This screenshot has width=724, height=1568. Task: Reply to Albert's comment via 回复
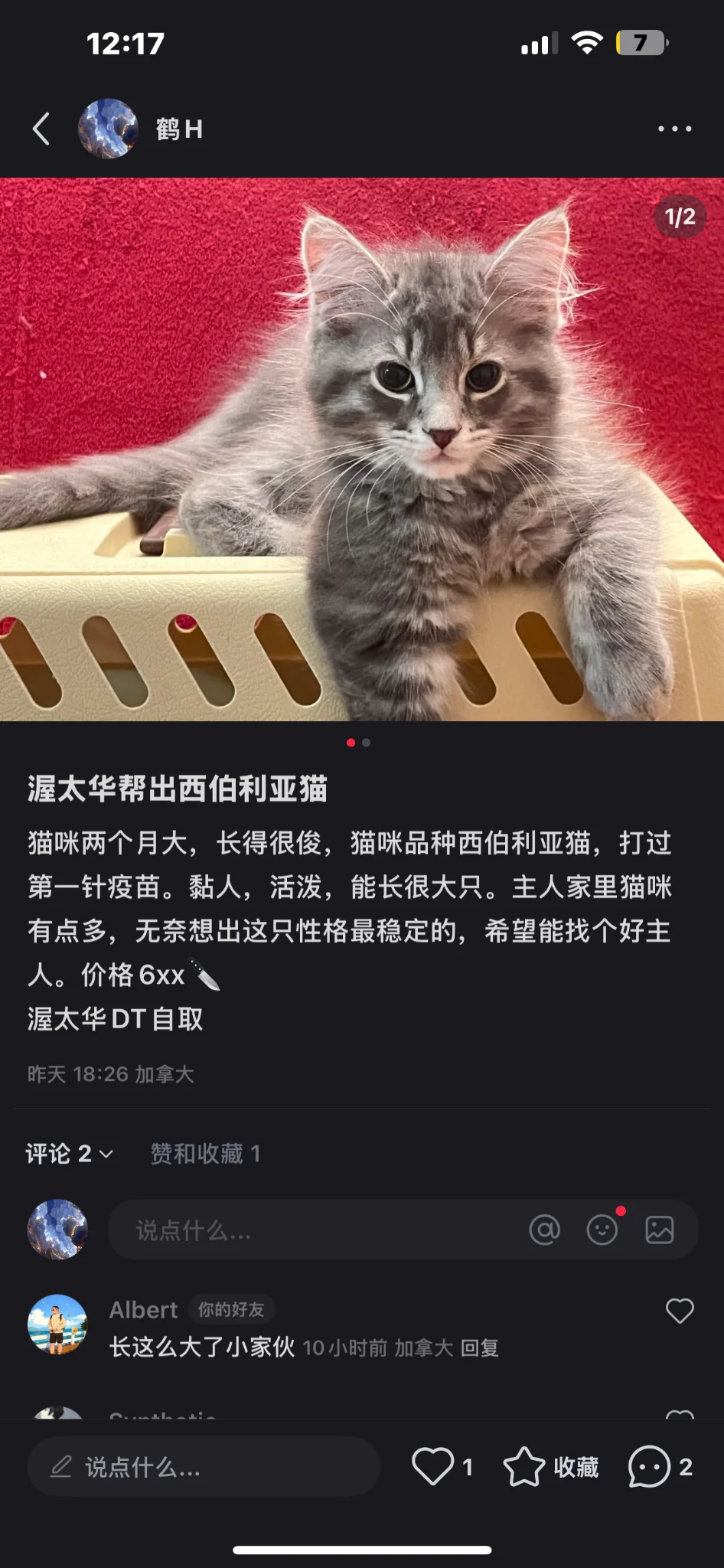(480, 1347)
